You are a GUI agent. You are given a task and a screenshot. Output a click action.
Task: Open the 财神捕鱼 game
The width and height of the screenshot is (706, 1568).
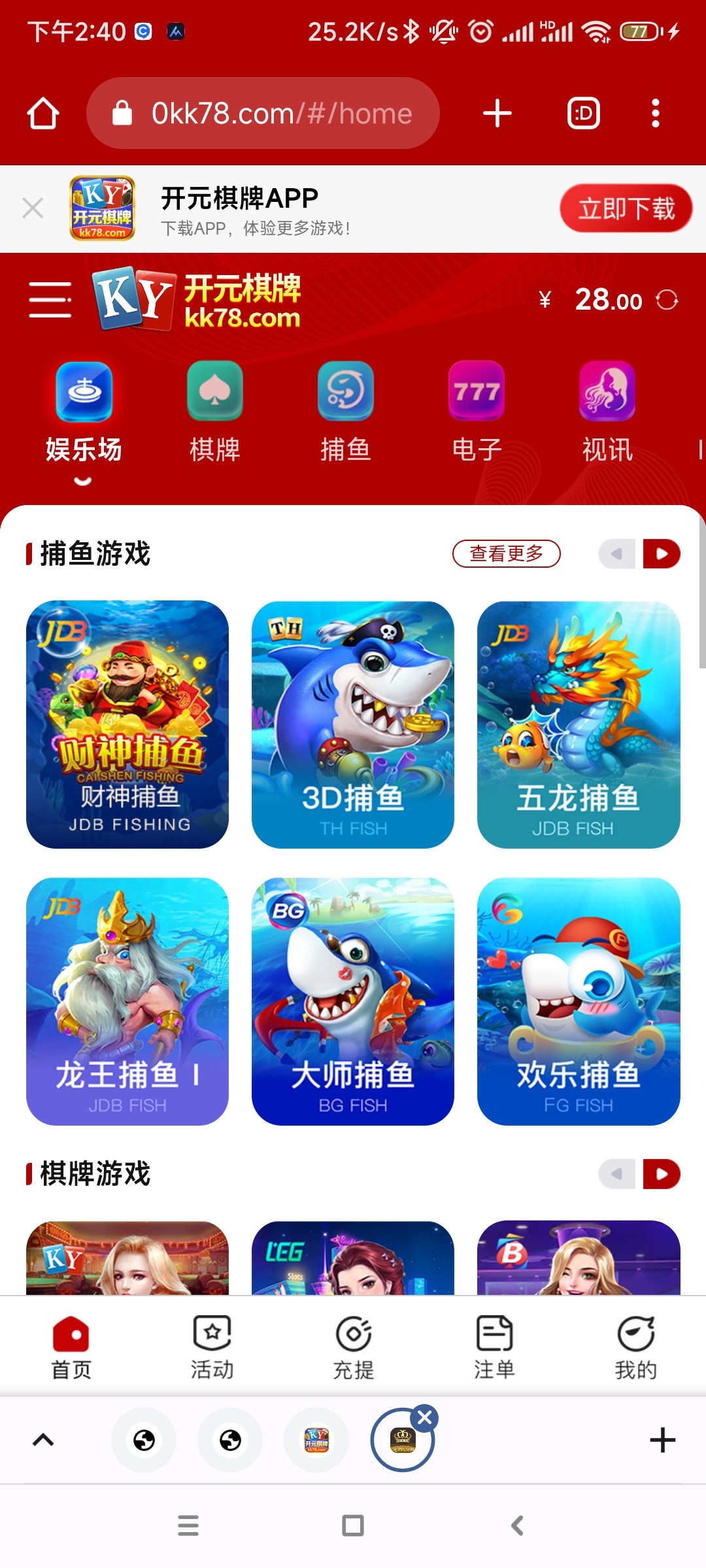tap(127, 724)
